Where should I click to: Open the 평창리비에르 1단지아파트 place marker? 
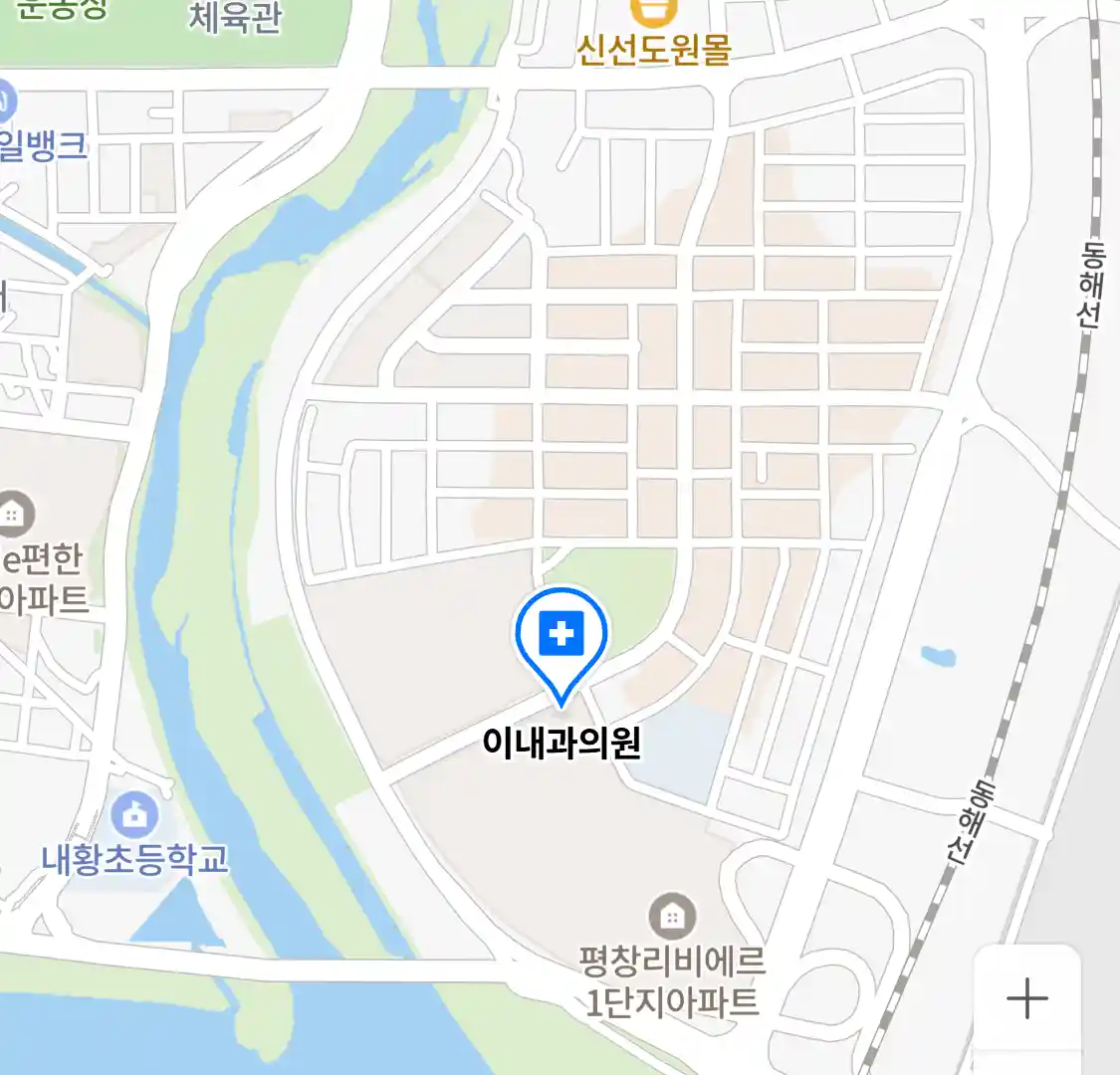tap(672, 915)
